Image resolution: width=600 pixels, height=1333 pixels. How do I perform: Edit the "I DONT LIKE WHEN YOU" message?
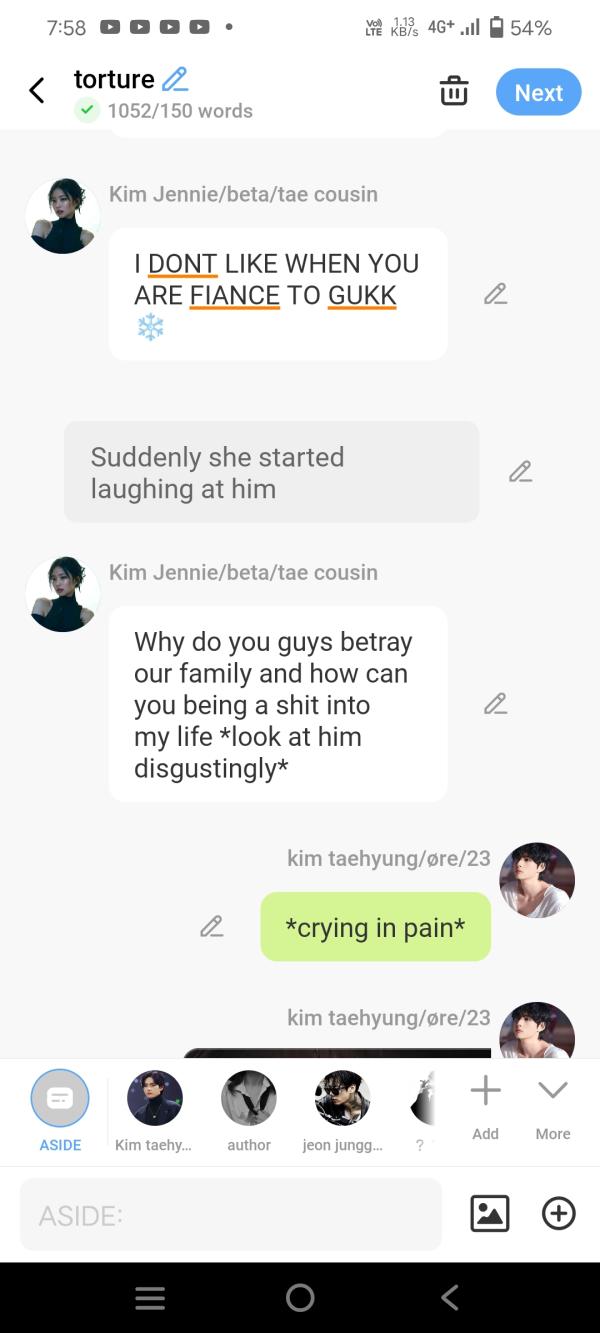coord(495,294)
